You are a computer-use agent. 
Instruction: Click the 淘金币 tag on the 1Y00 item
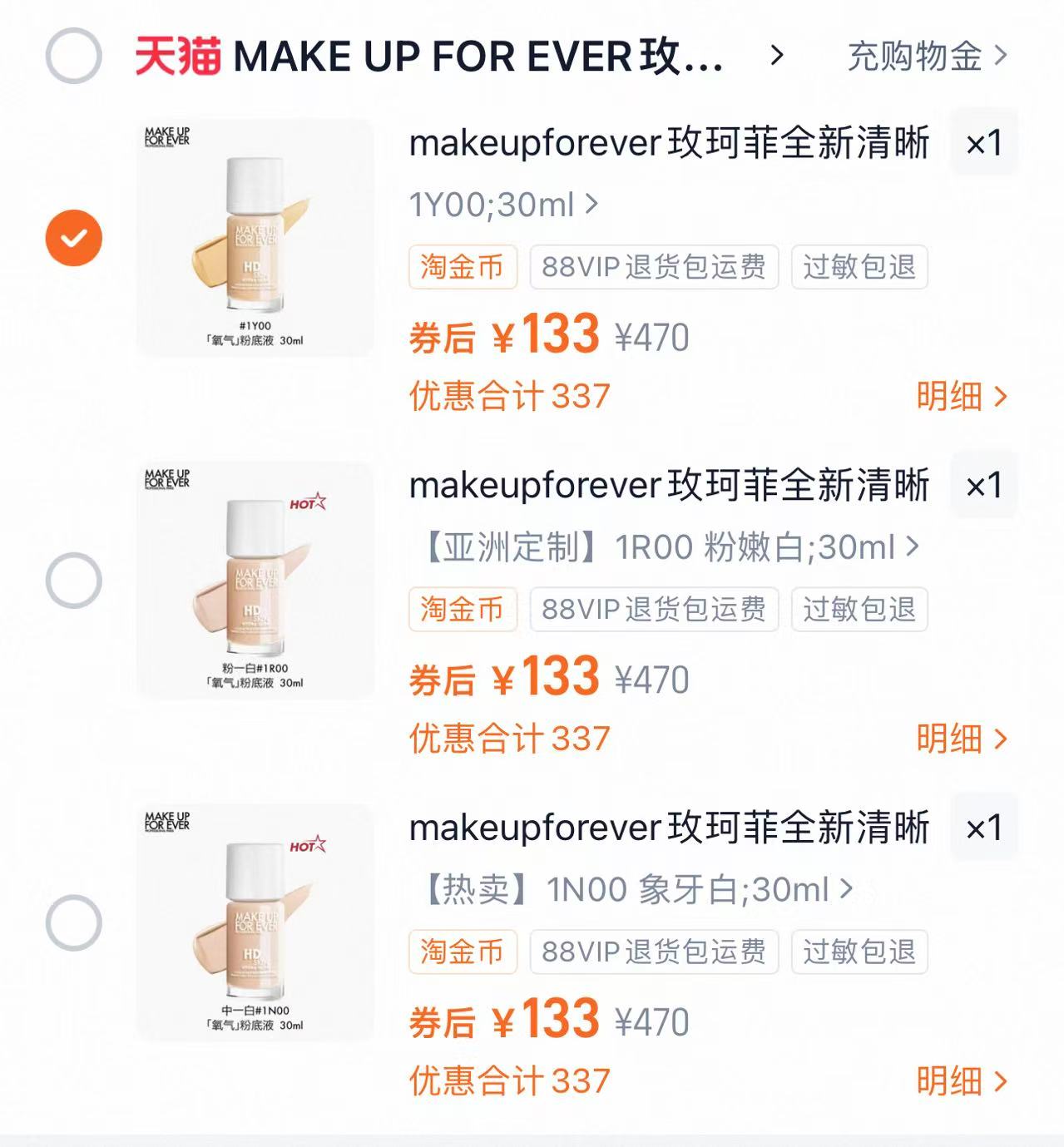tap(462, 267)
